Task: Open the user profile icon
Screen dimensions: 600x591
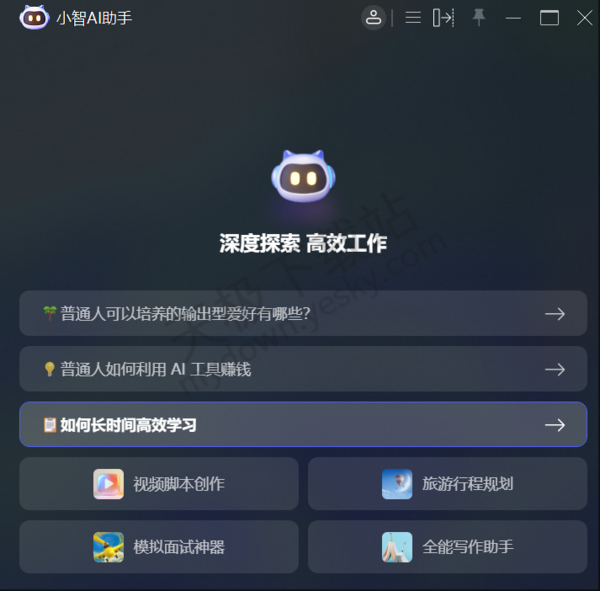Action: [x=373, y=17]
